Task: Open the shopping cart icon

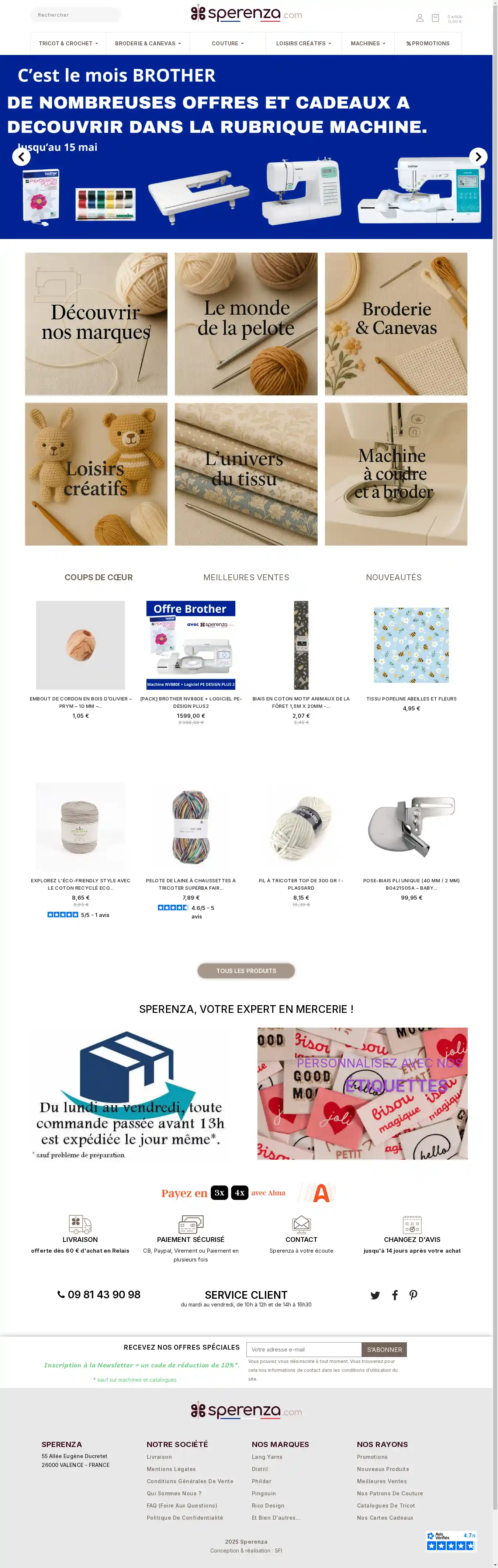Action: [435, 18]
